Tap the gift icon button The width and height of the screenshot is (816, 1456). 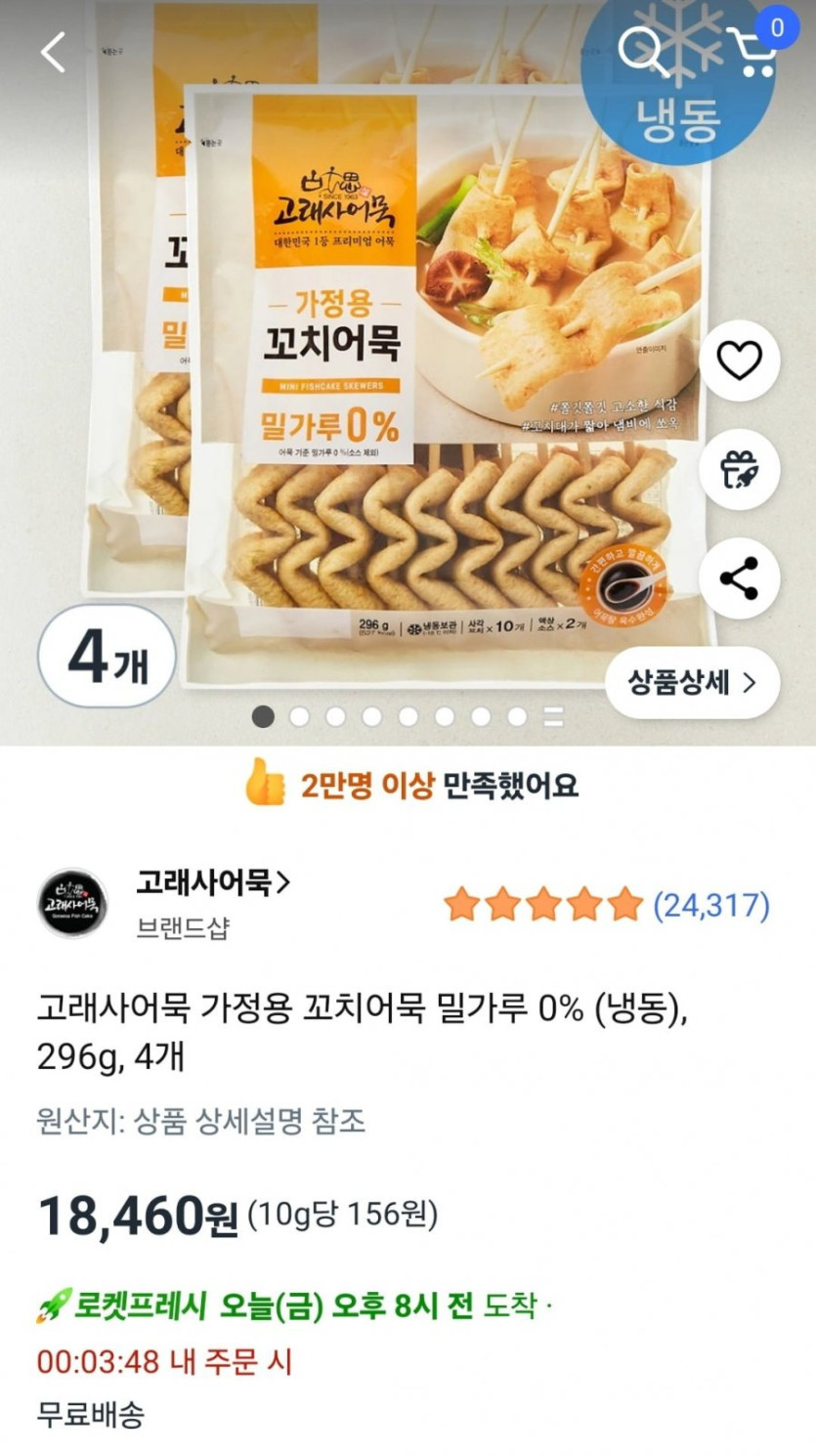(739, 470)
